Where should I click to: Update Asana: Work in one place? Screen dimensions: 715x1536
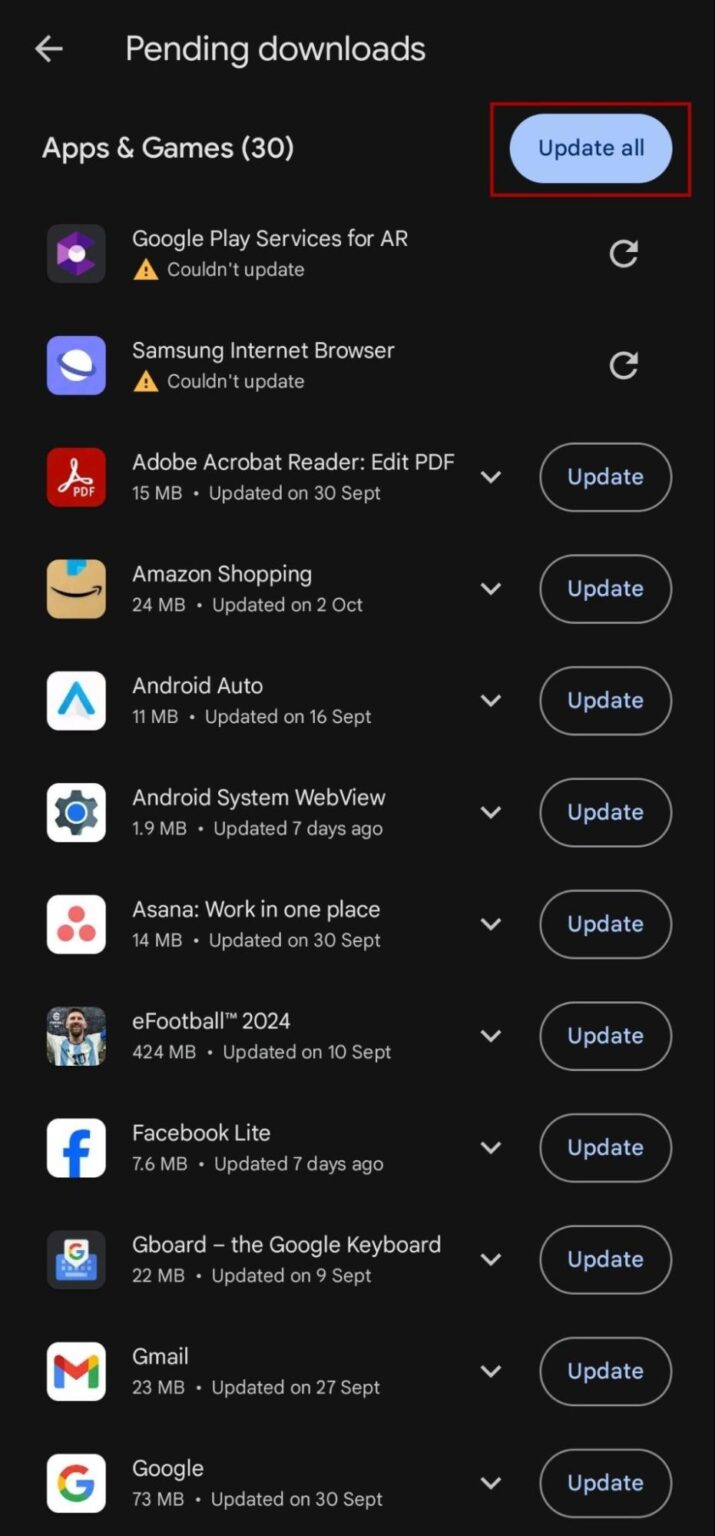605,925
